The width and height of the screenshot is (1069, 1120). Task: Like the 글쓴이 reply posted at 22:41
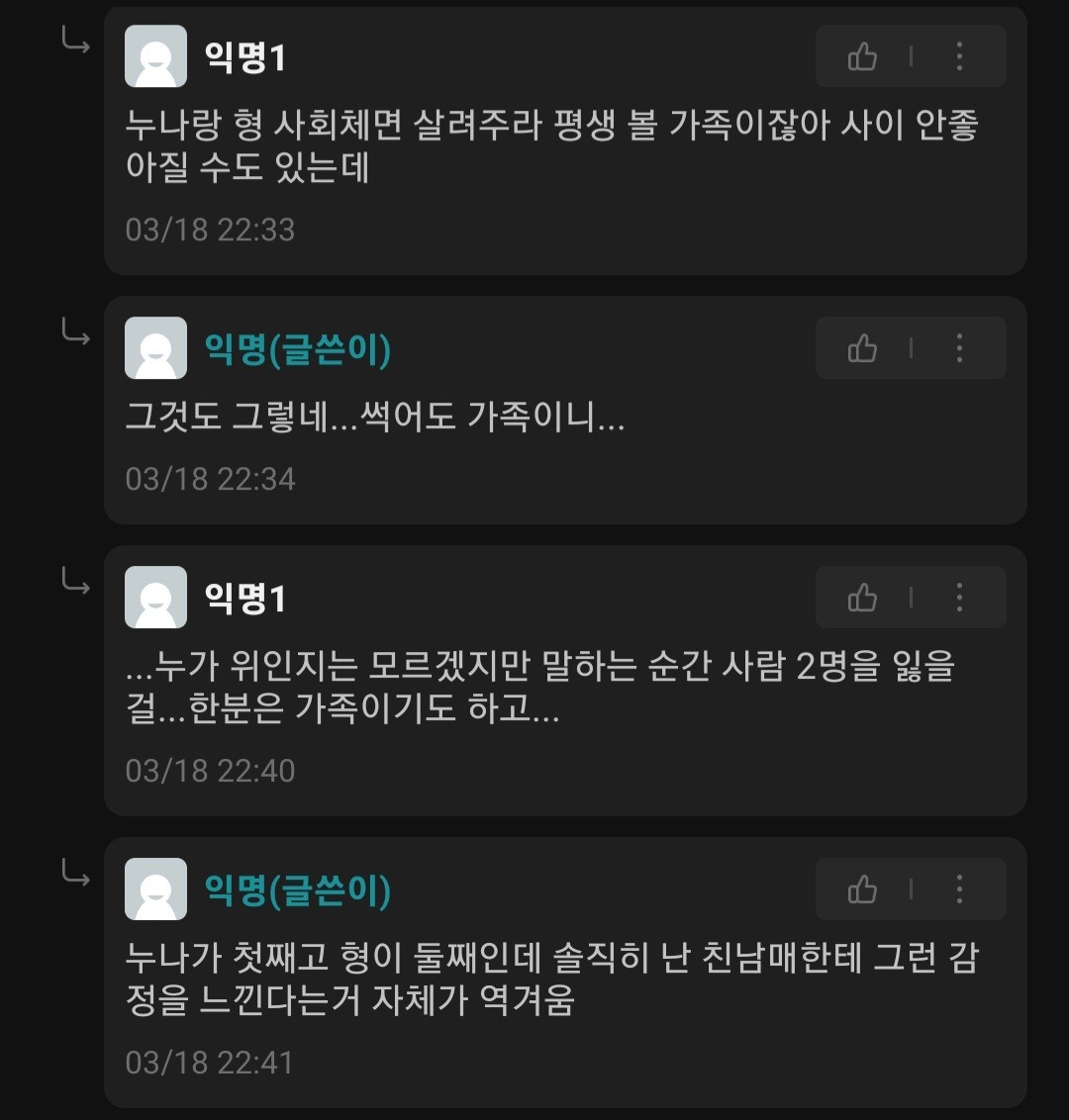[x=862, y=890]
